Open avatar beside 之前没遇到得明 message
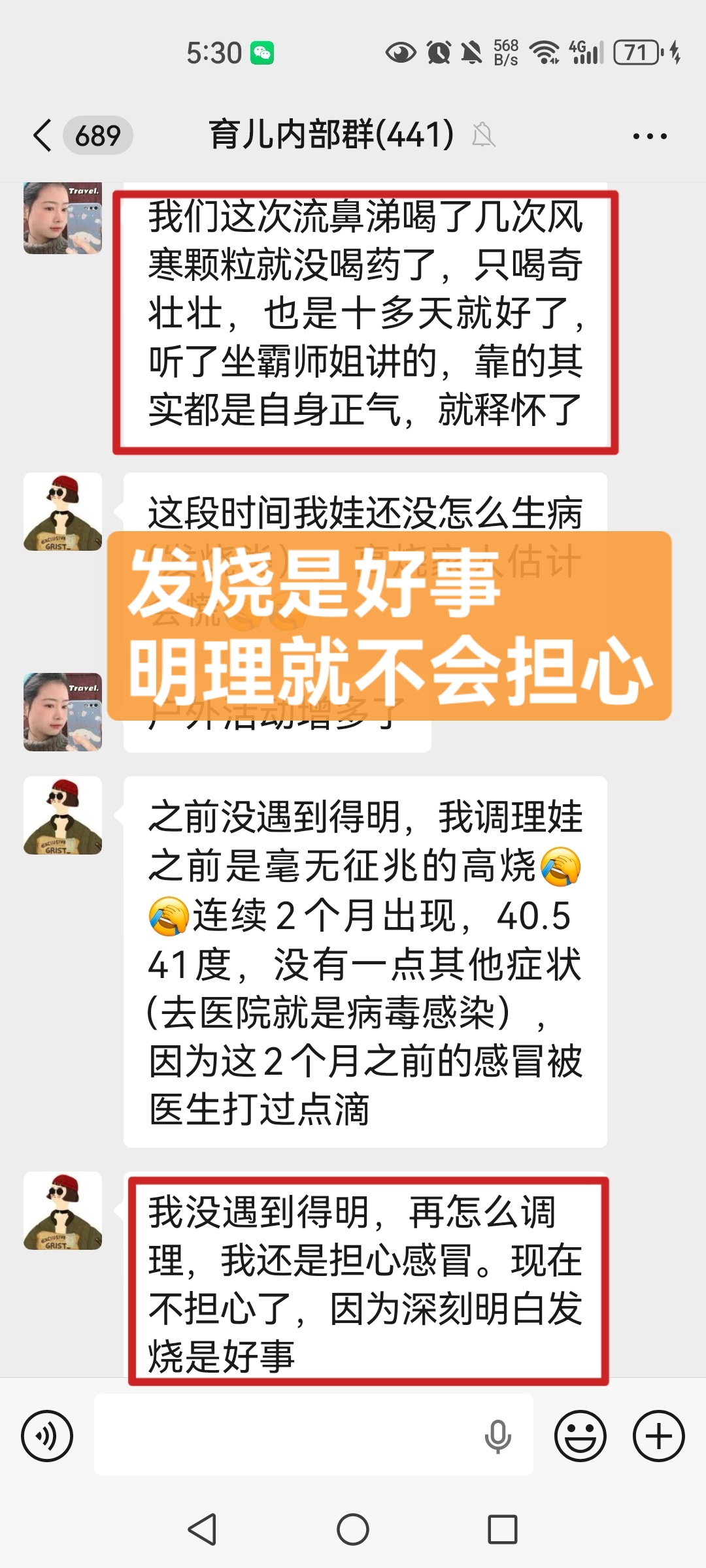 point(63,815)
